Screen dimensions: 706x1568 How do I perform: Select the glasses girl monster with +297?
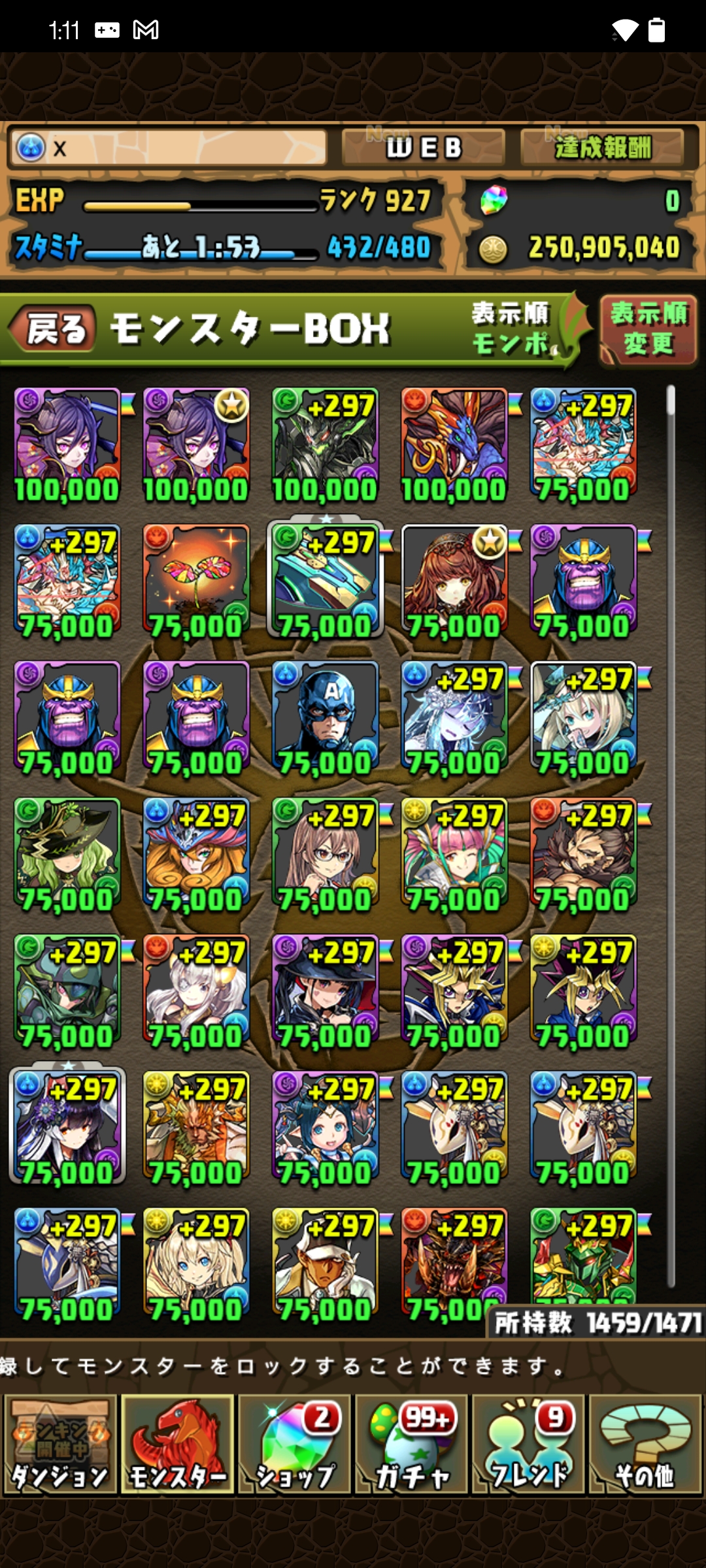[x=325, y=854]
